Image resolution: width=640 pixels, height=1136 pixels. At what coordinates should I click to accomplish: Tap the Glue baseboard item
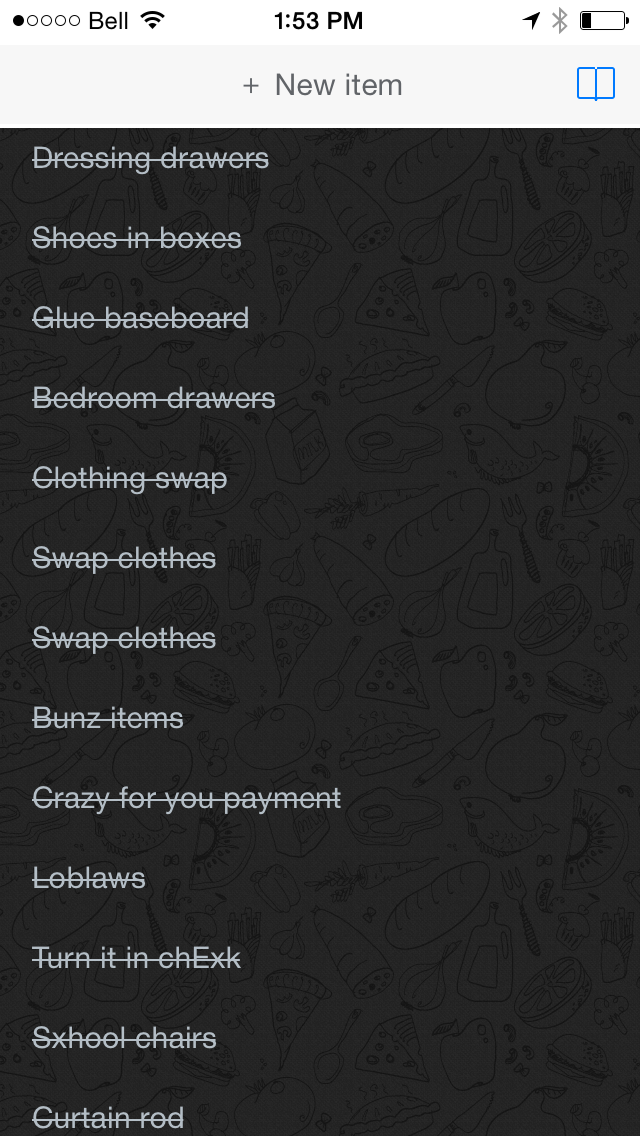pyautogui.click(x=141, y=318)
